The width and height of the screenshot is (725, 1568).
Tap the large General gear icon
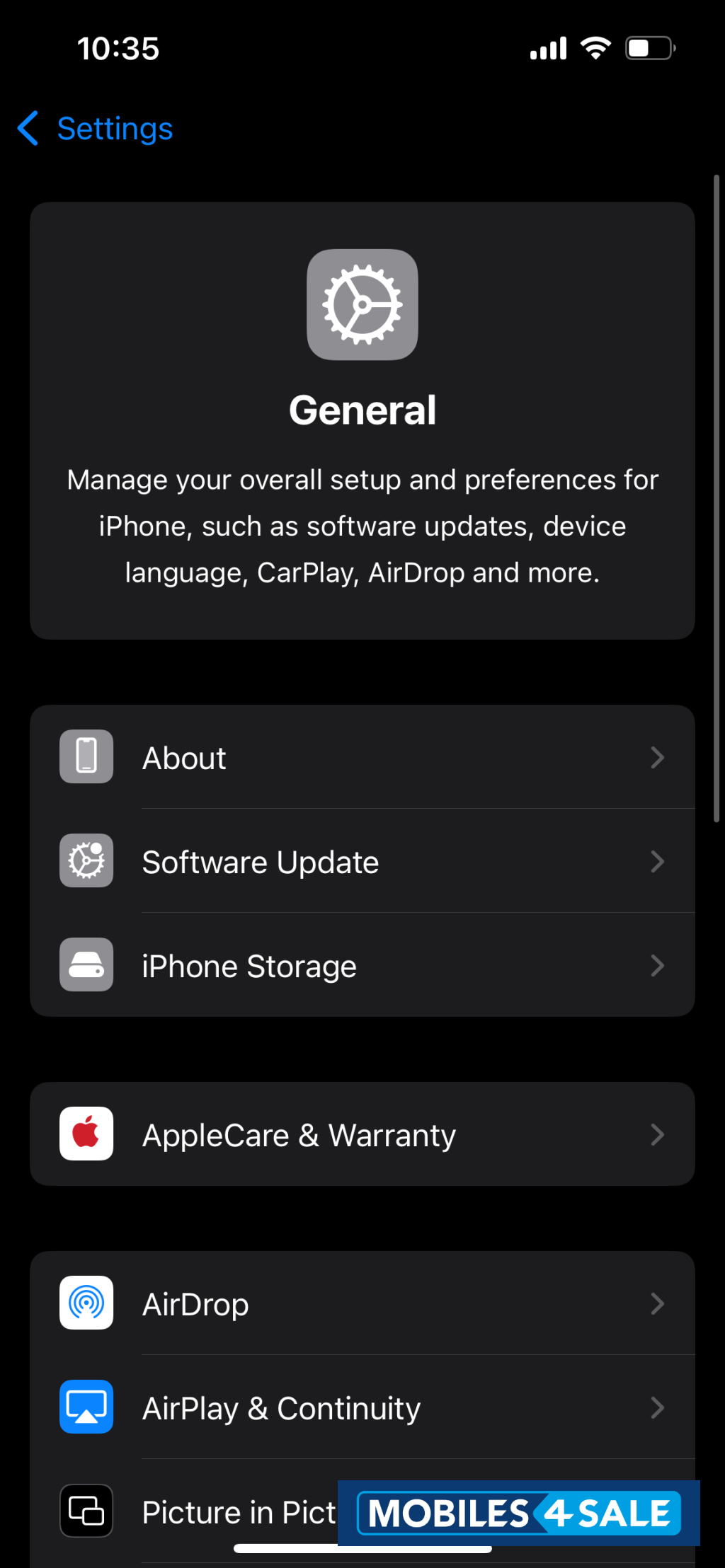point(362,305)
